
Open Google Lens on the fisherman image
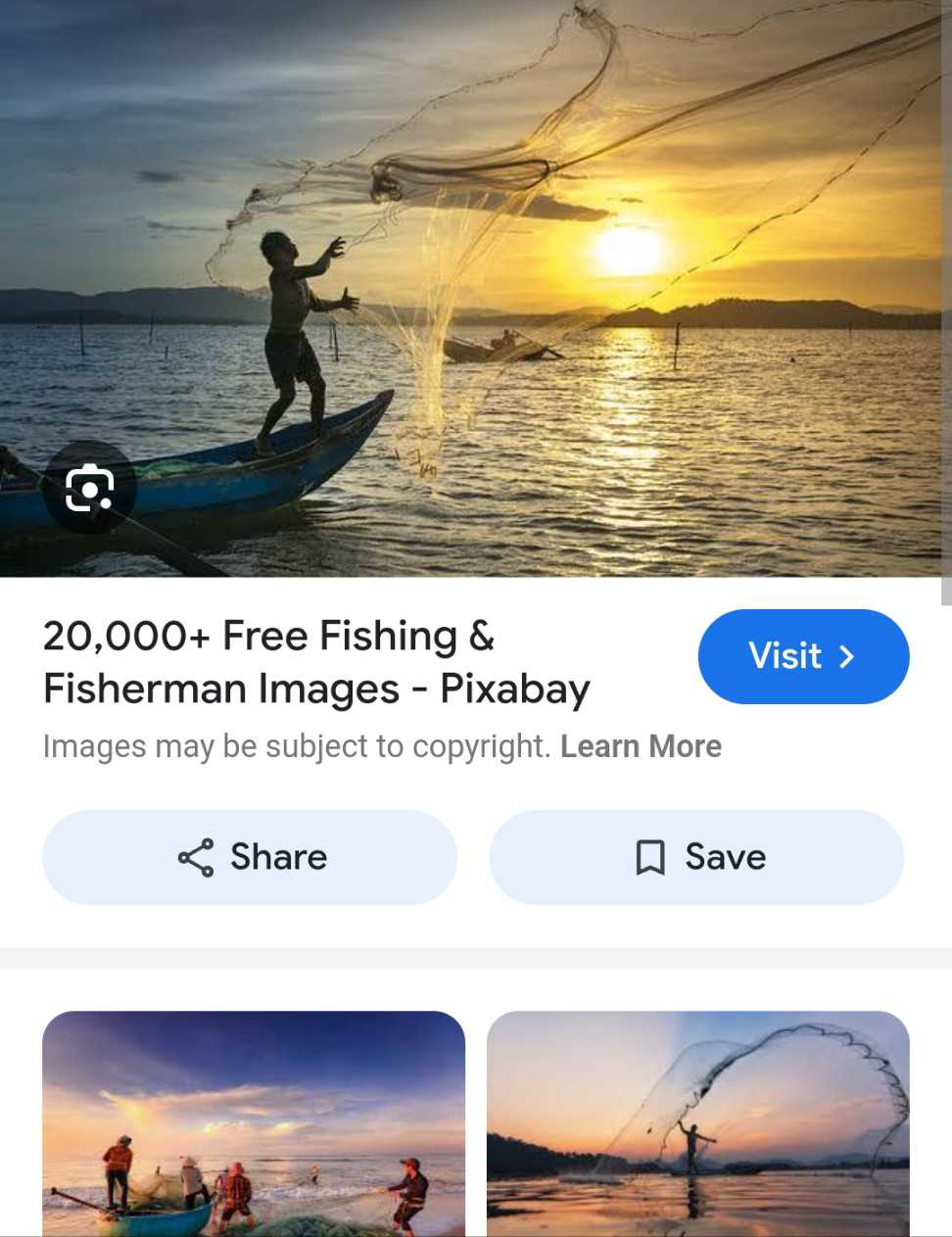pyautogui.click(x=89, y=488)
